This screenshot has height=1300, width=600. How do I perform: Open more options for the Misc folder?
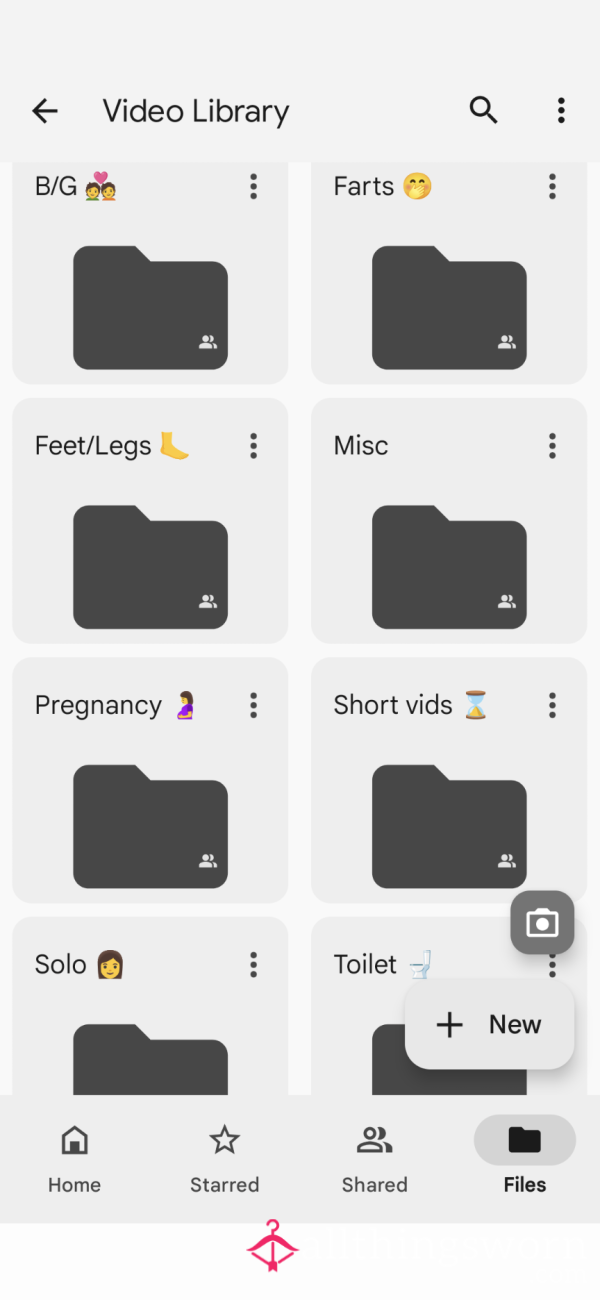pos(552,446)
